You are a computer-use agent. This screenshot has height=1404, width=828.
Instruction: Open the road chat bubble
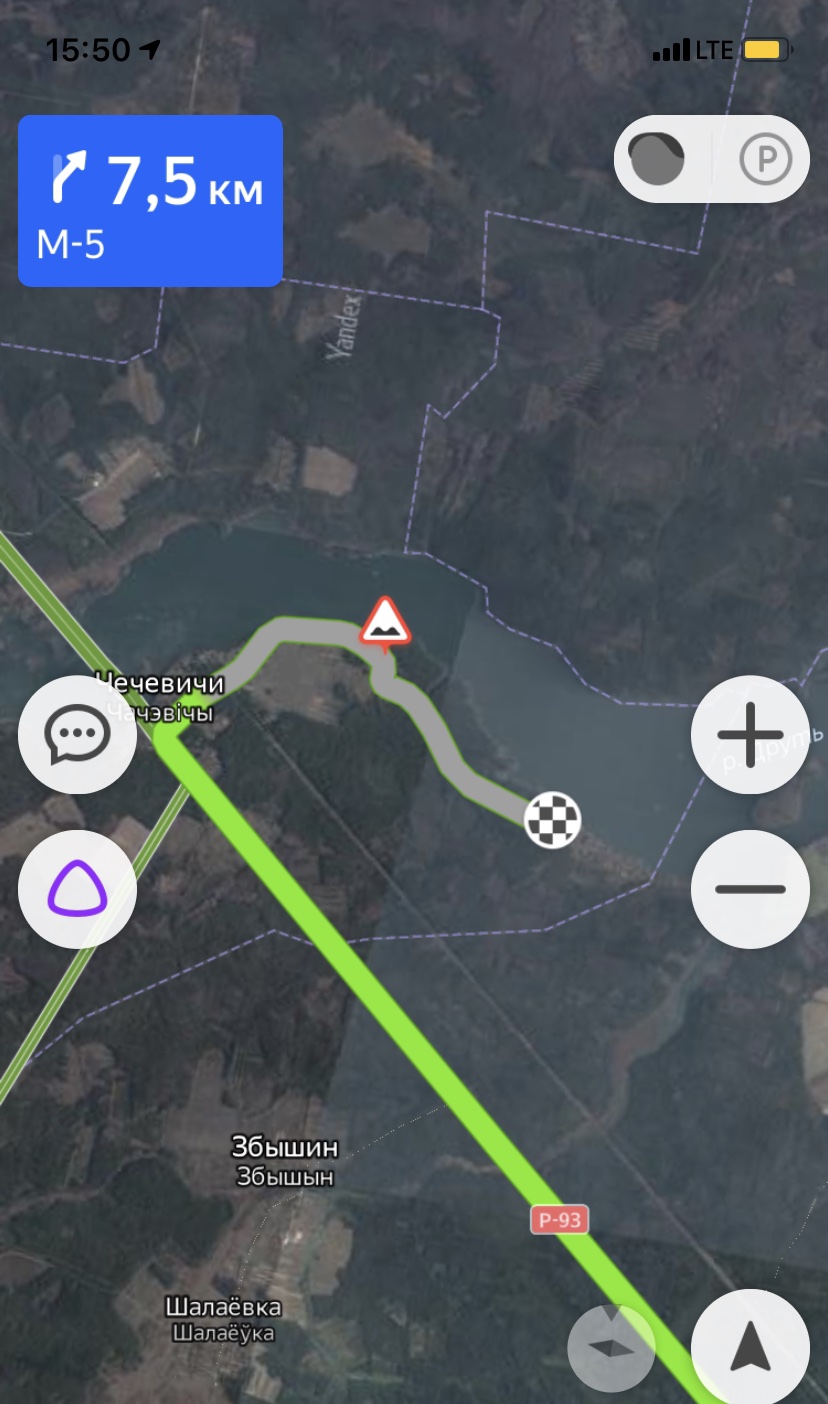pos(77,735)
